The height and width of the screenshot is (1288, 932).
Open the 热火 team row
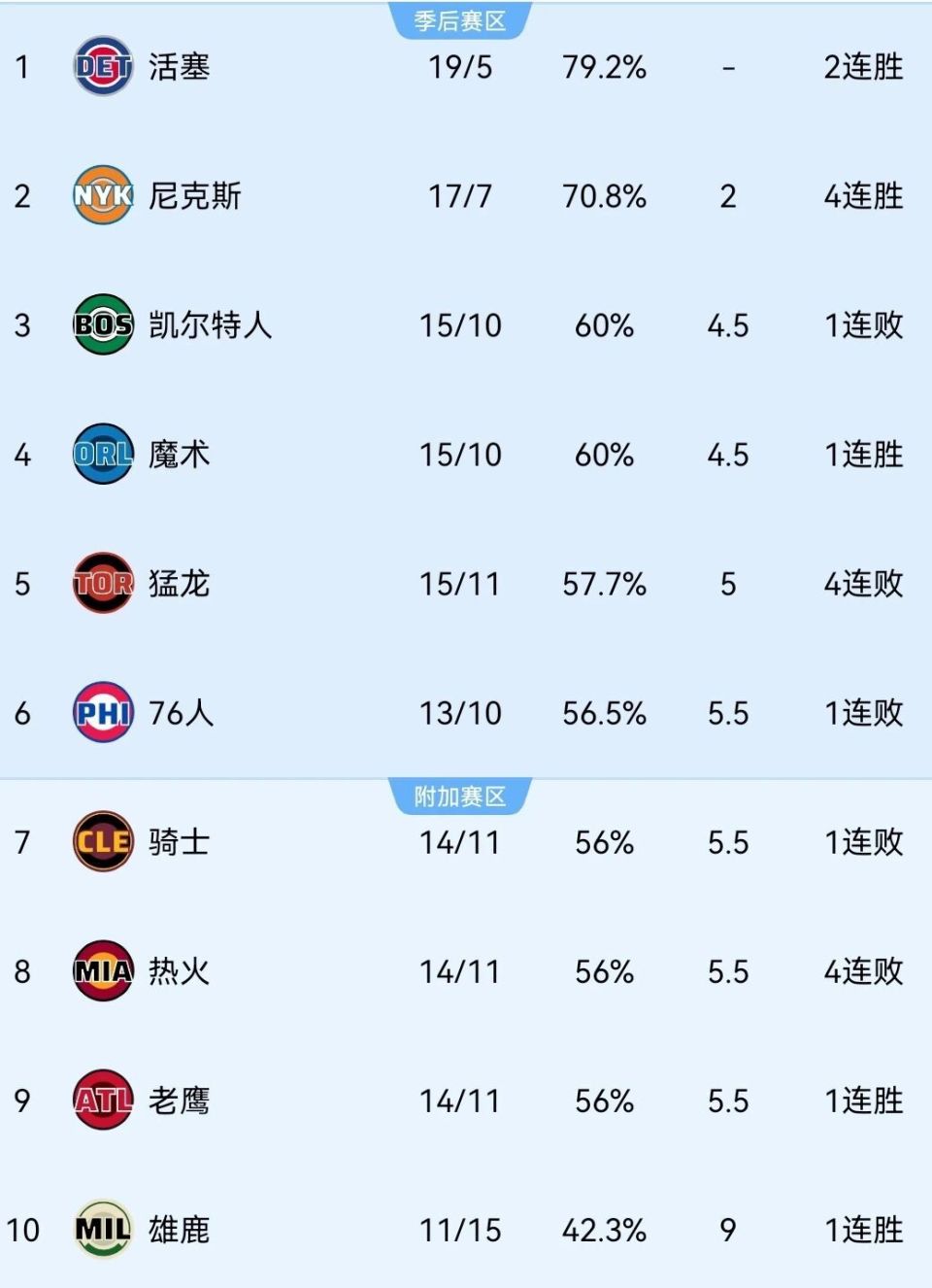(179, 971)
